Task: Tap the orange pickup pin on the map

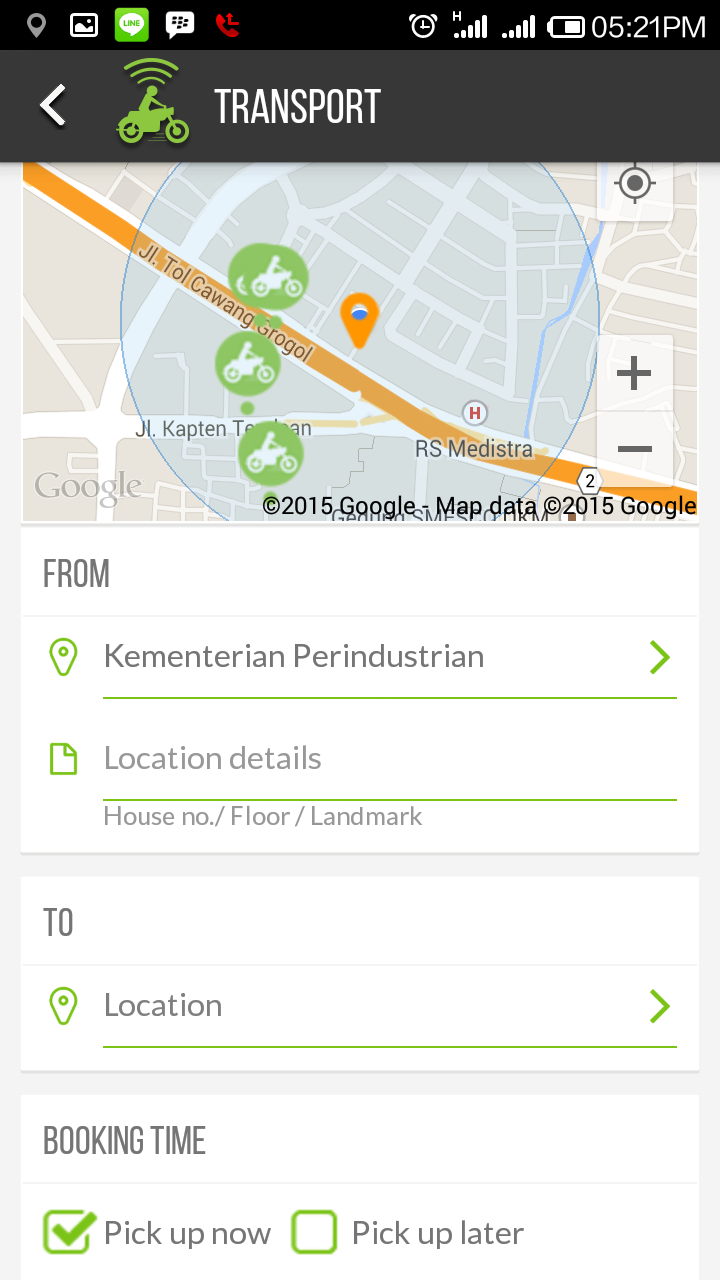Action: coord(359,320)
